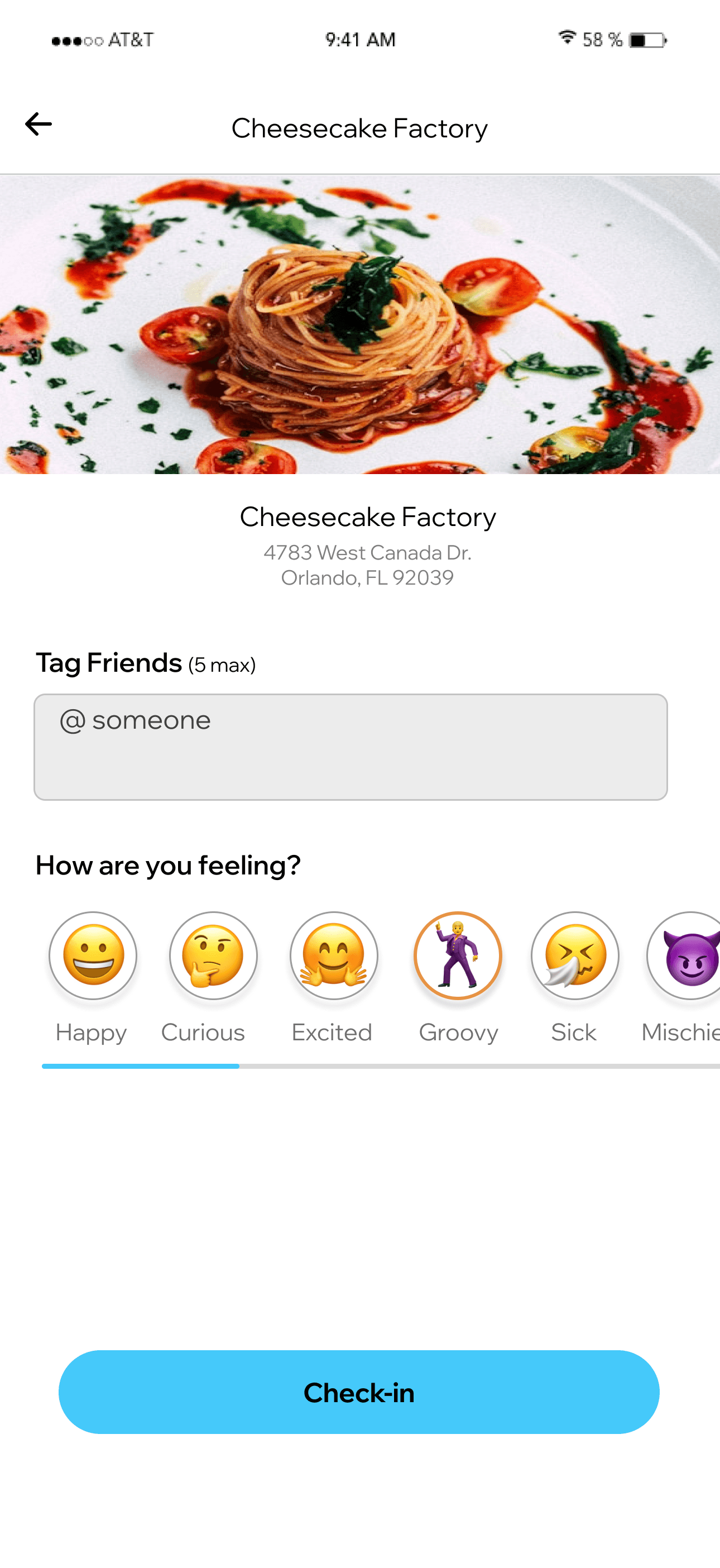
Task: Tap the Groovy dancing emoji
Action: click(x=458, y=955)
